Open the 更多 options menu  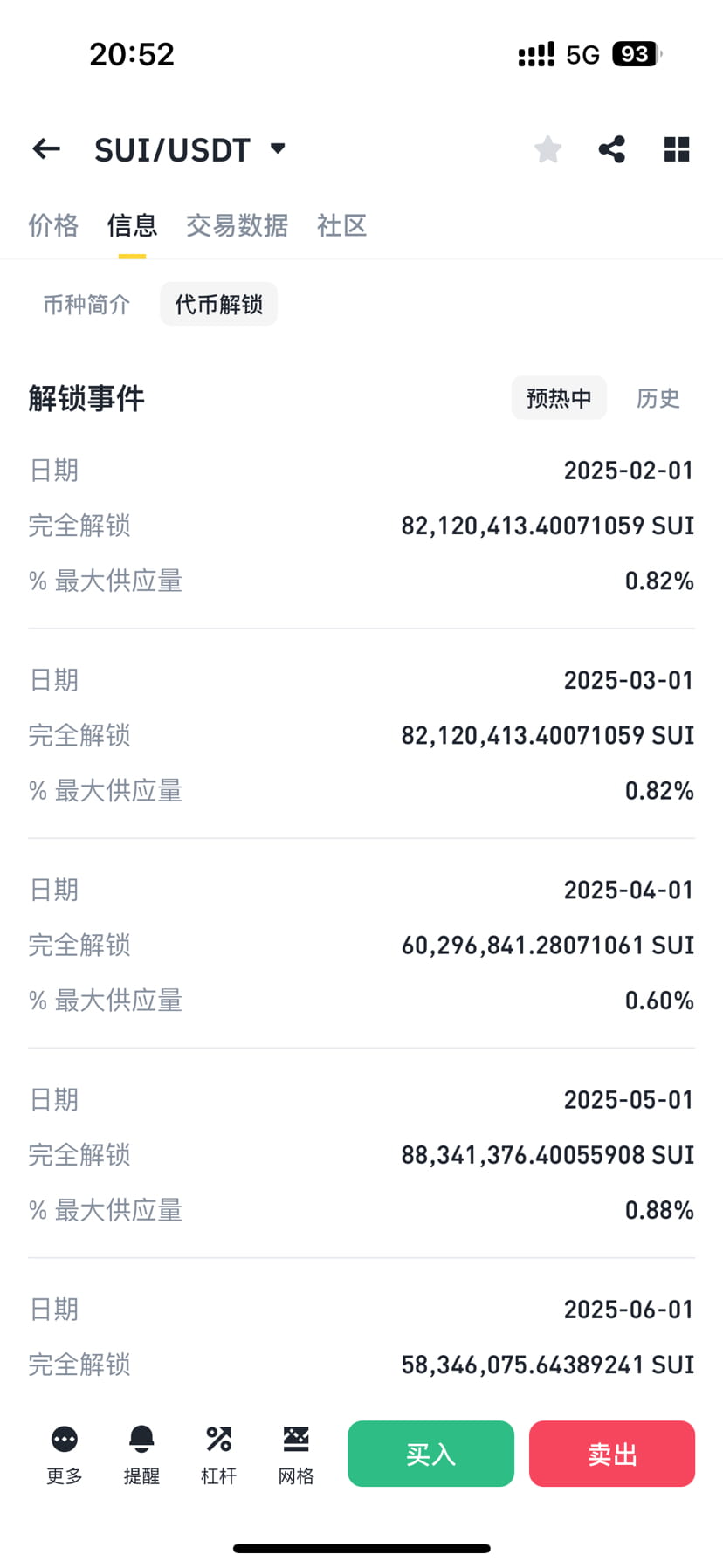[x=65, y=1455]
